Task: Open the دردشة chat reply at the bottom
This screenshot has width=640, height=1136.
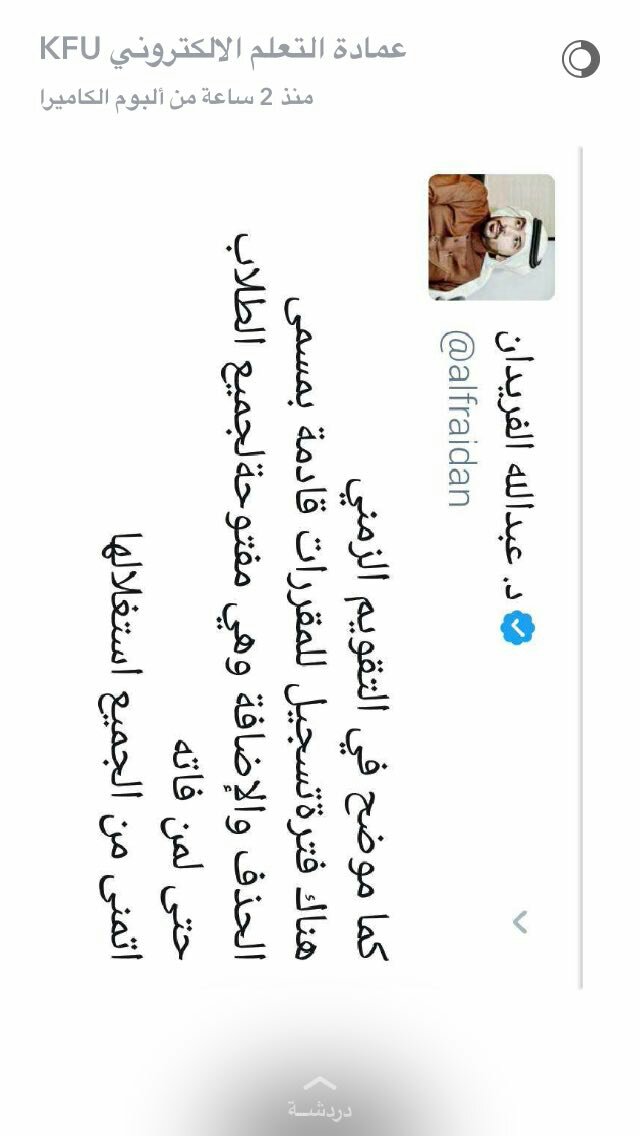Action: pos(320,1097)
